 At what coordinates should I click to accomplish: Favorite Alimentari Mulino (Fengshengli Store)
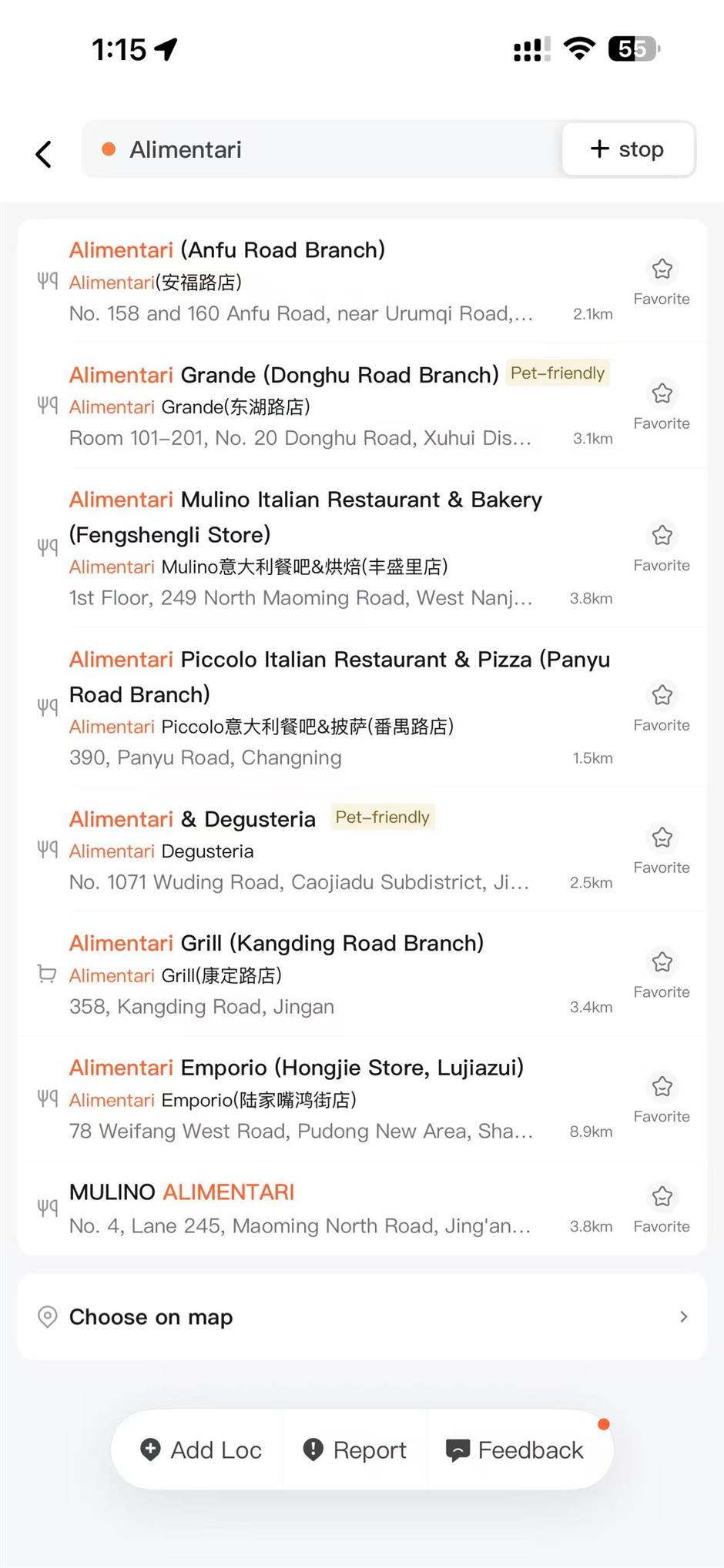point(662,546)
